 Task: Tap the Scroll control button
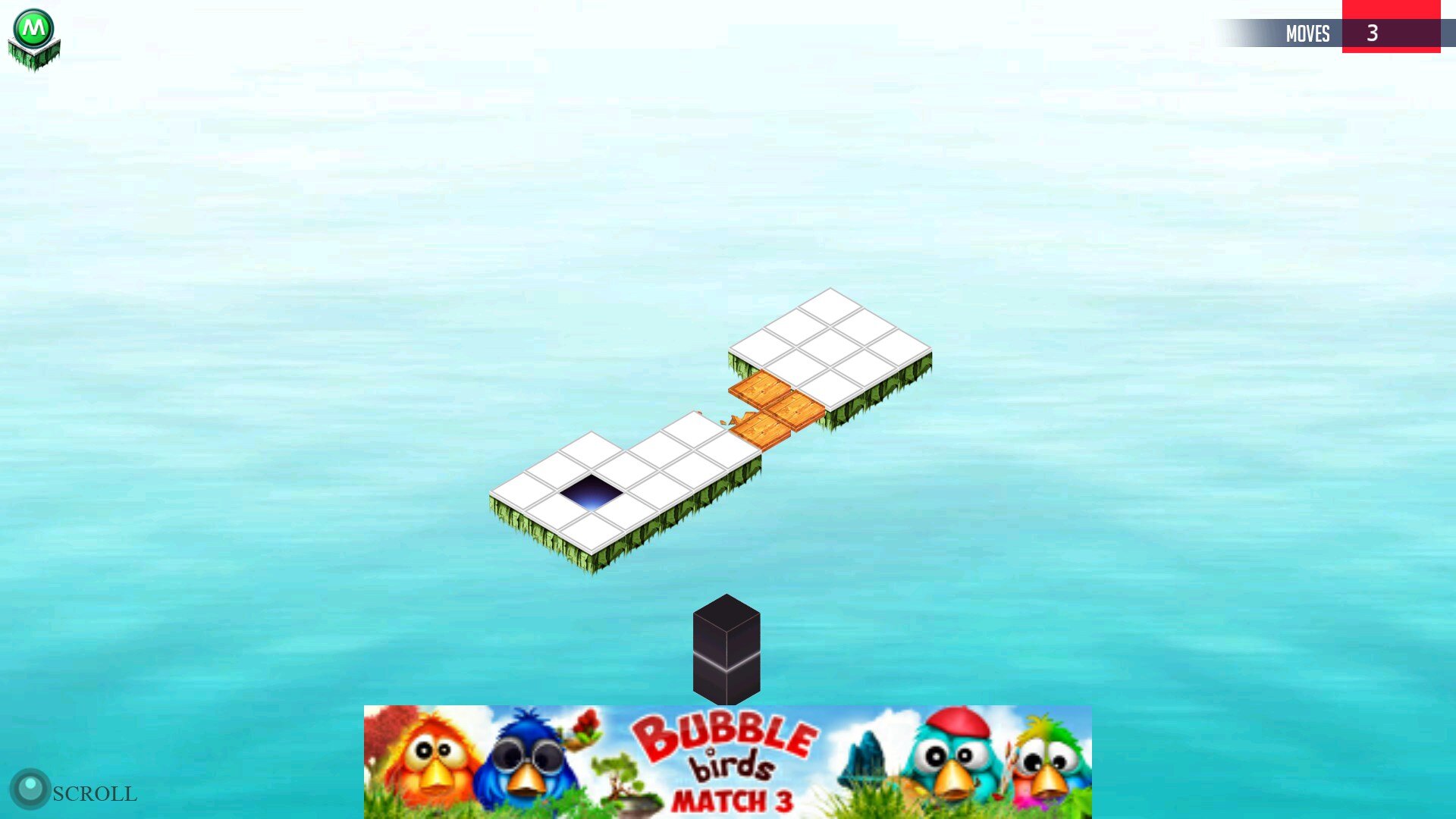point(30,789)
